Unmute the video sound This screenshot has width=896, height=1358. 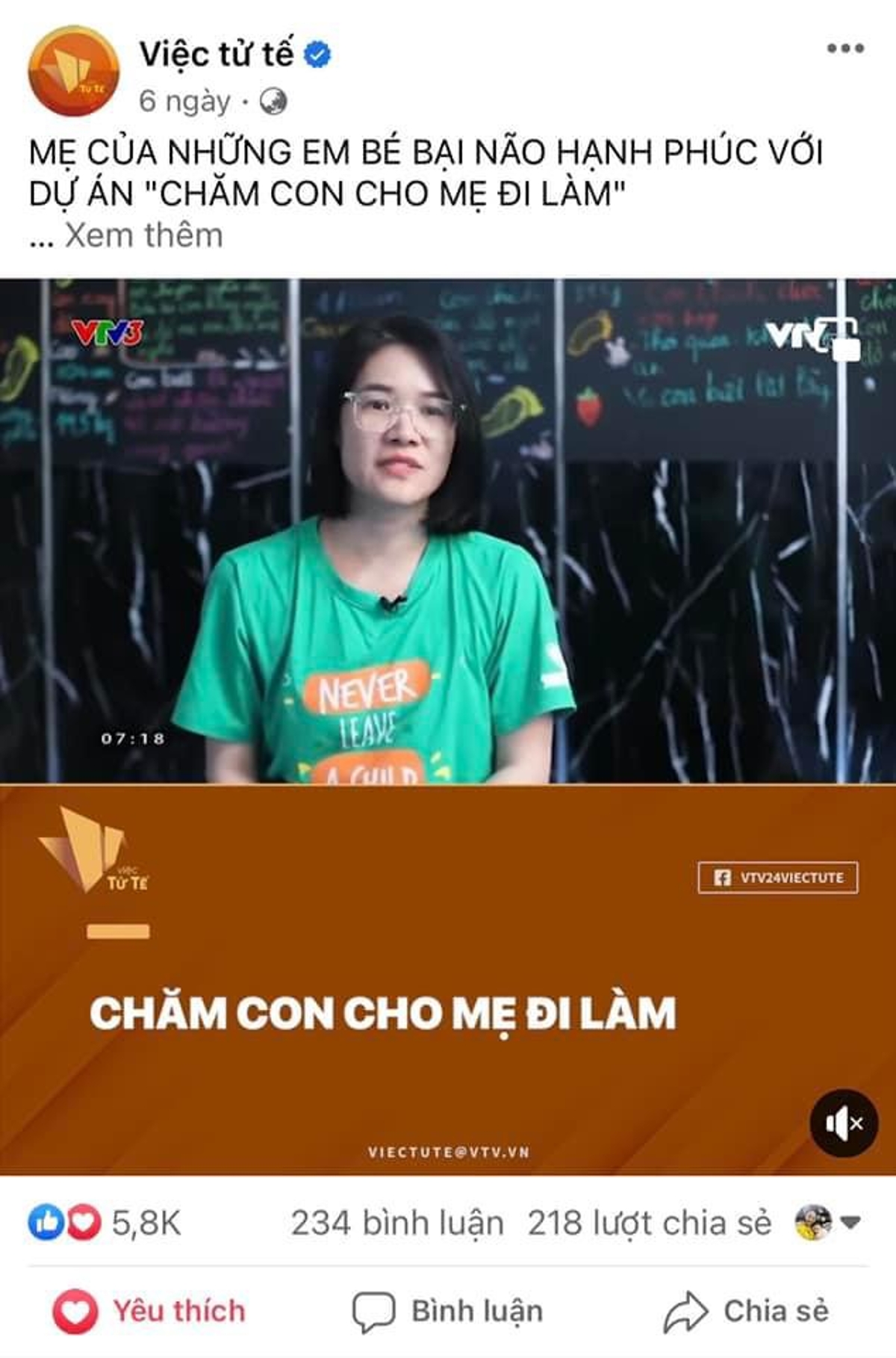point(844,1123)
